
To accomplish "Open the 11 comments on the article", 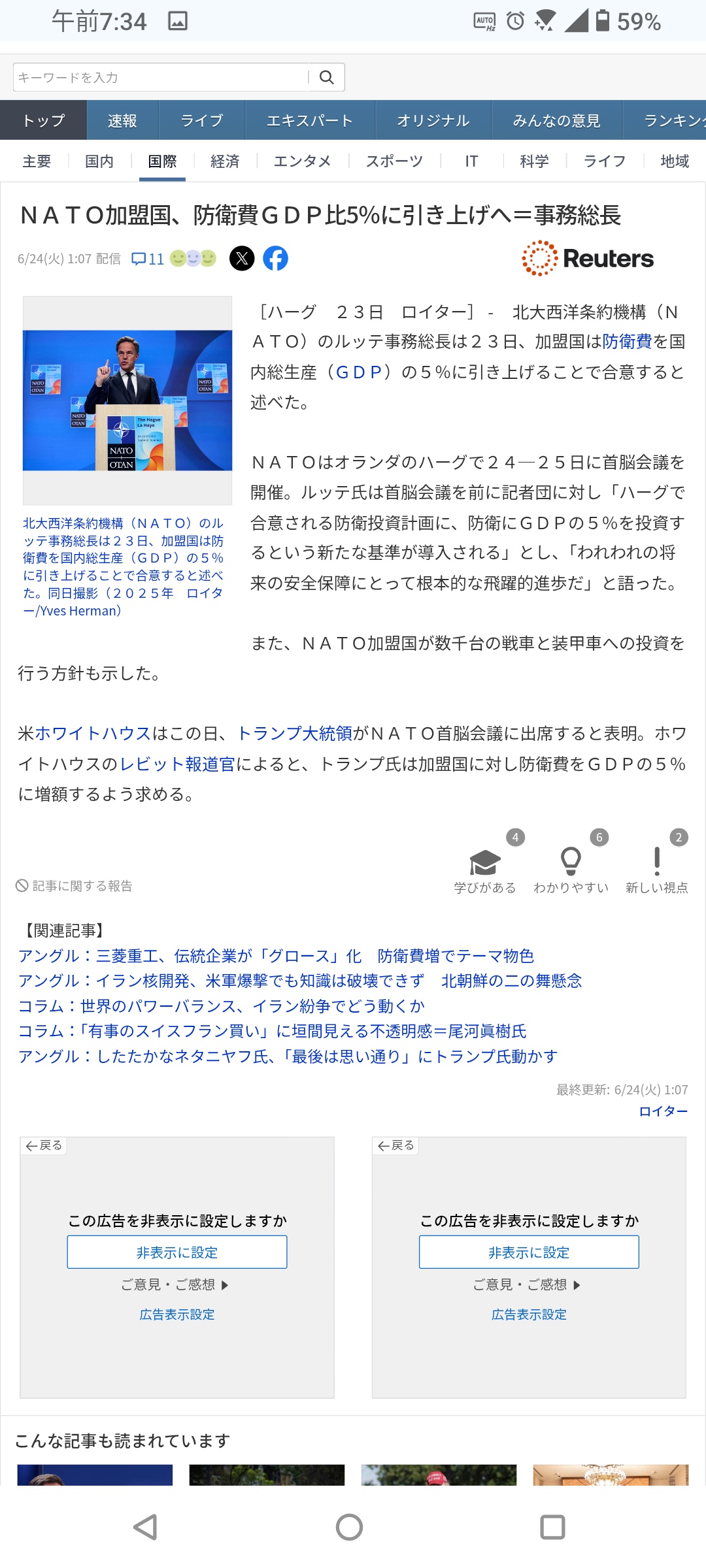I will click(x=148, y=259).
